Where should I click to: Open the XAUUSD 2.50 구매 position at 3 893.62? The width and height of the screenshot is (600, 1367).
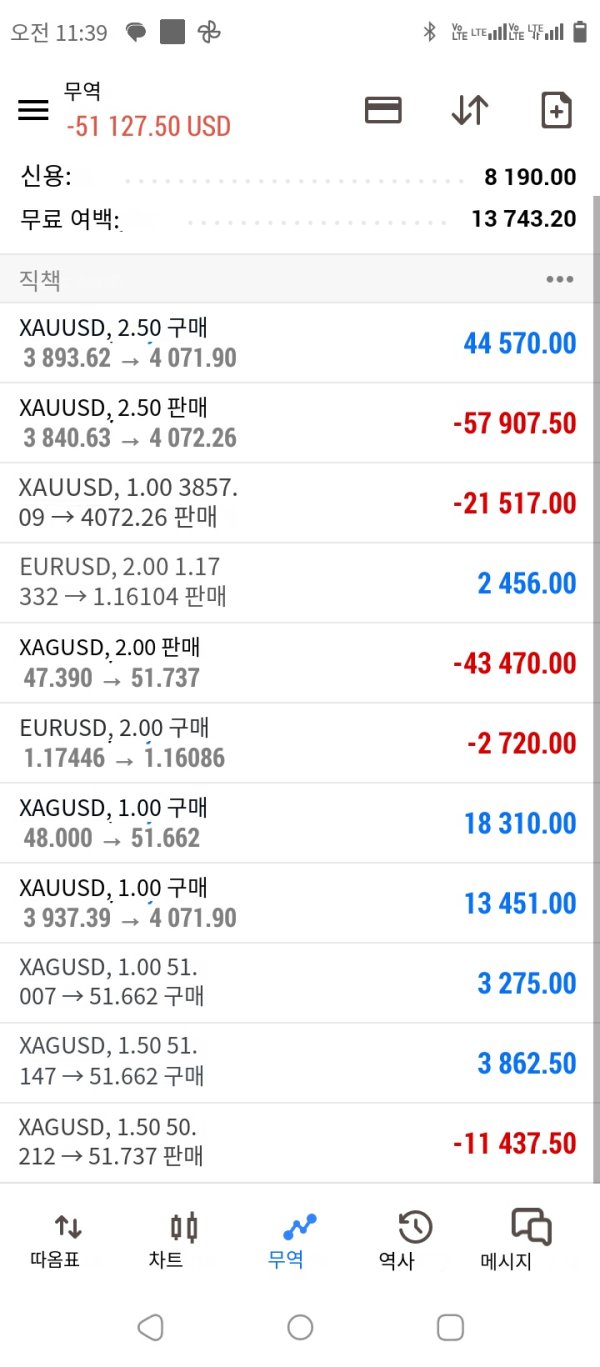click(x=298, y=343)
